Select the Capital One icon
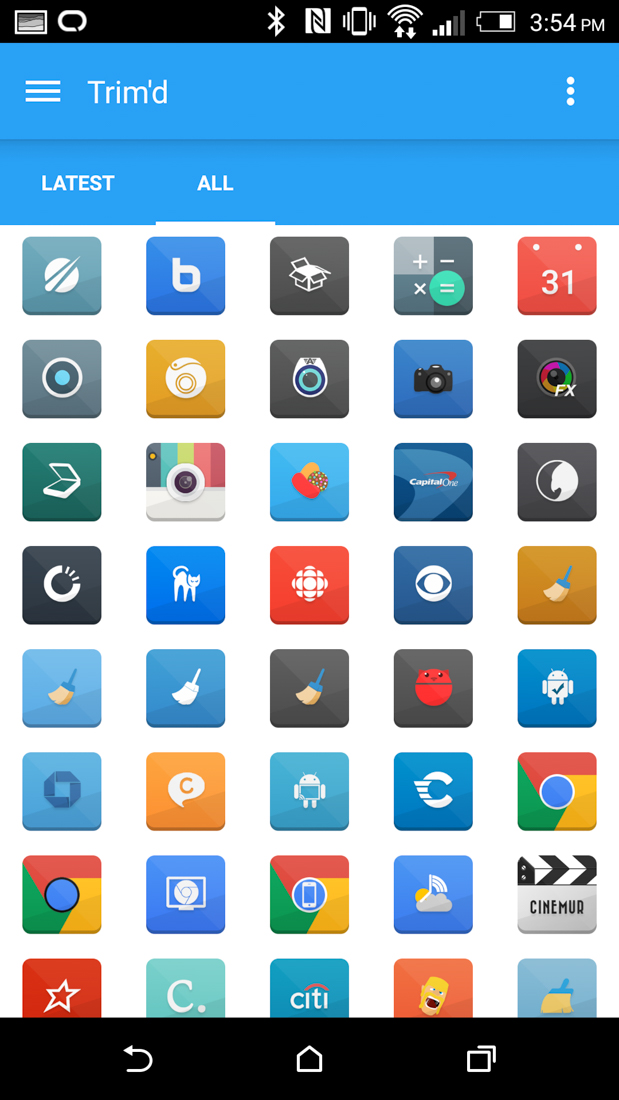 point(433,481)
